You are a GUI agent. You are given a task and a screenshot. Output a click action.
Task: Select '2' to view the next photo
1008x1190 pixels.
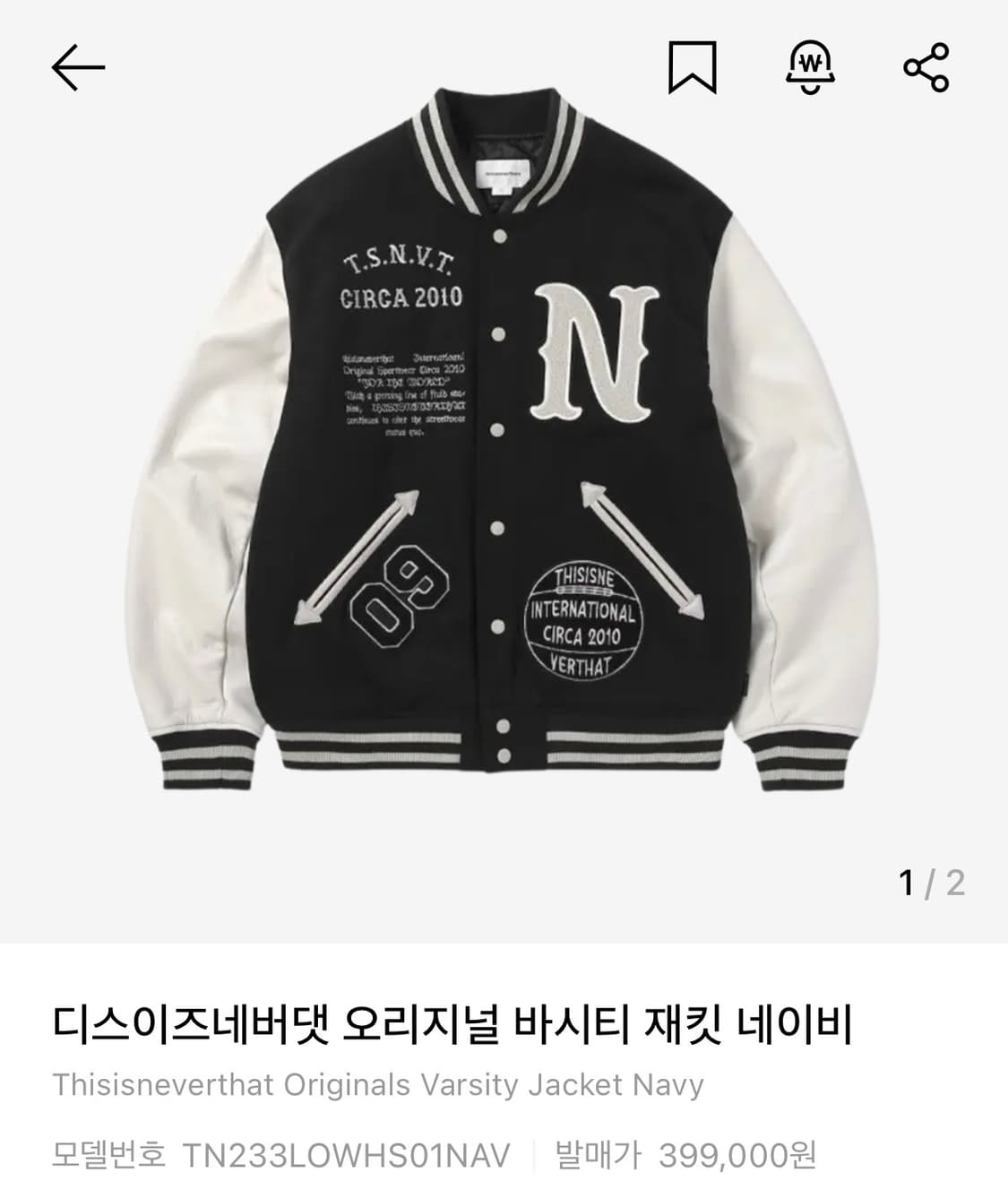click(954, 883)
